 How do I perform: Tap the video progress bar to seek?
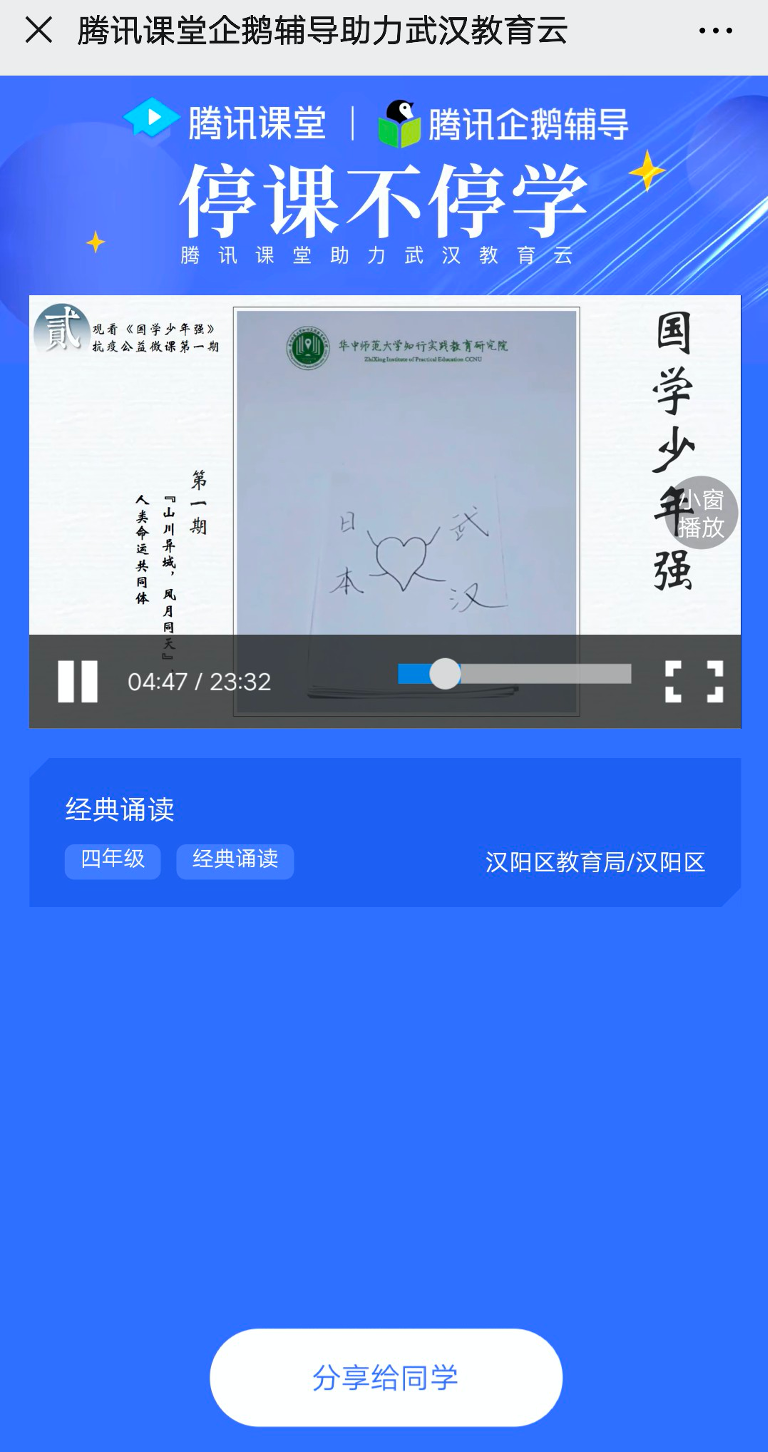click(514, 674)
